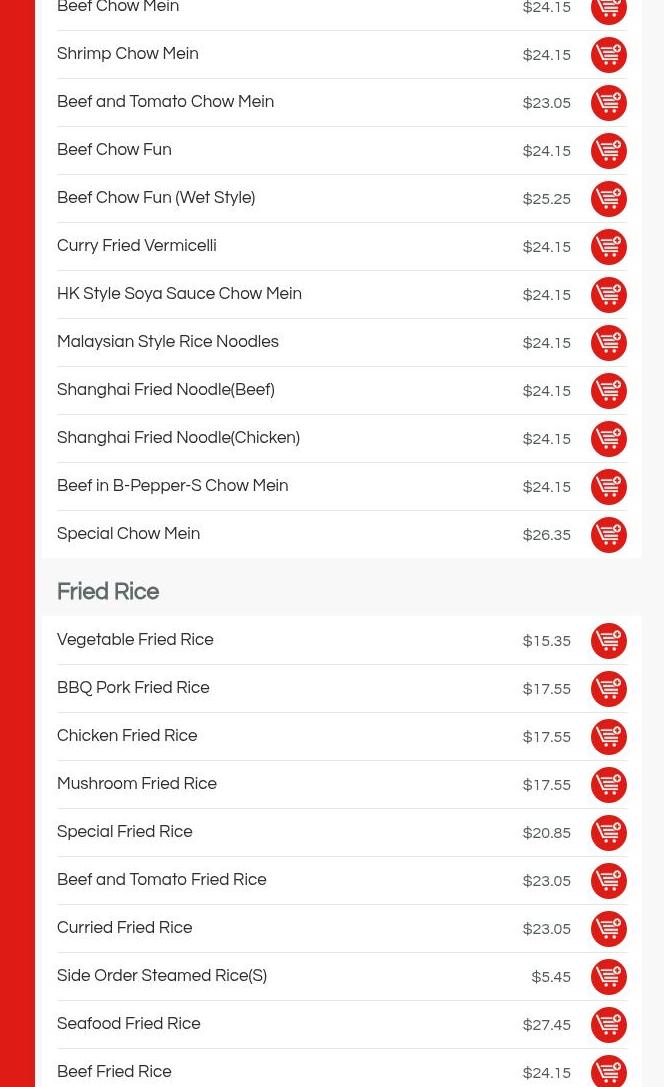Tap the cart icon for Beef Chow Fun
The image size is (664, 1087).
click(x=609, y=150)
